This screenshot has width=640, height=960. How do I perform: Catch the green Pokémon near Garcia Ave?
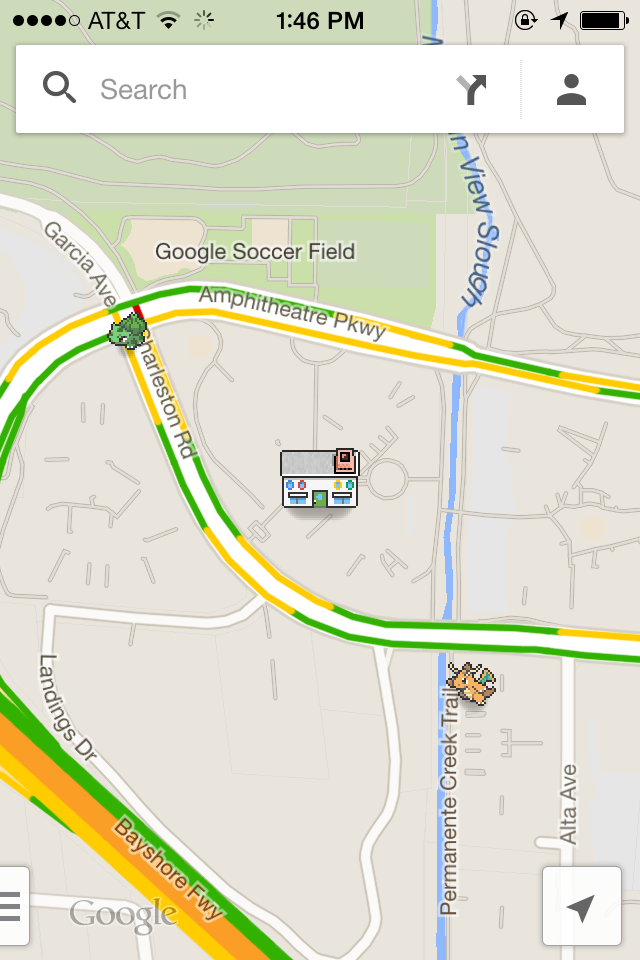[x=128, y=330]
